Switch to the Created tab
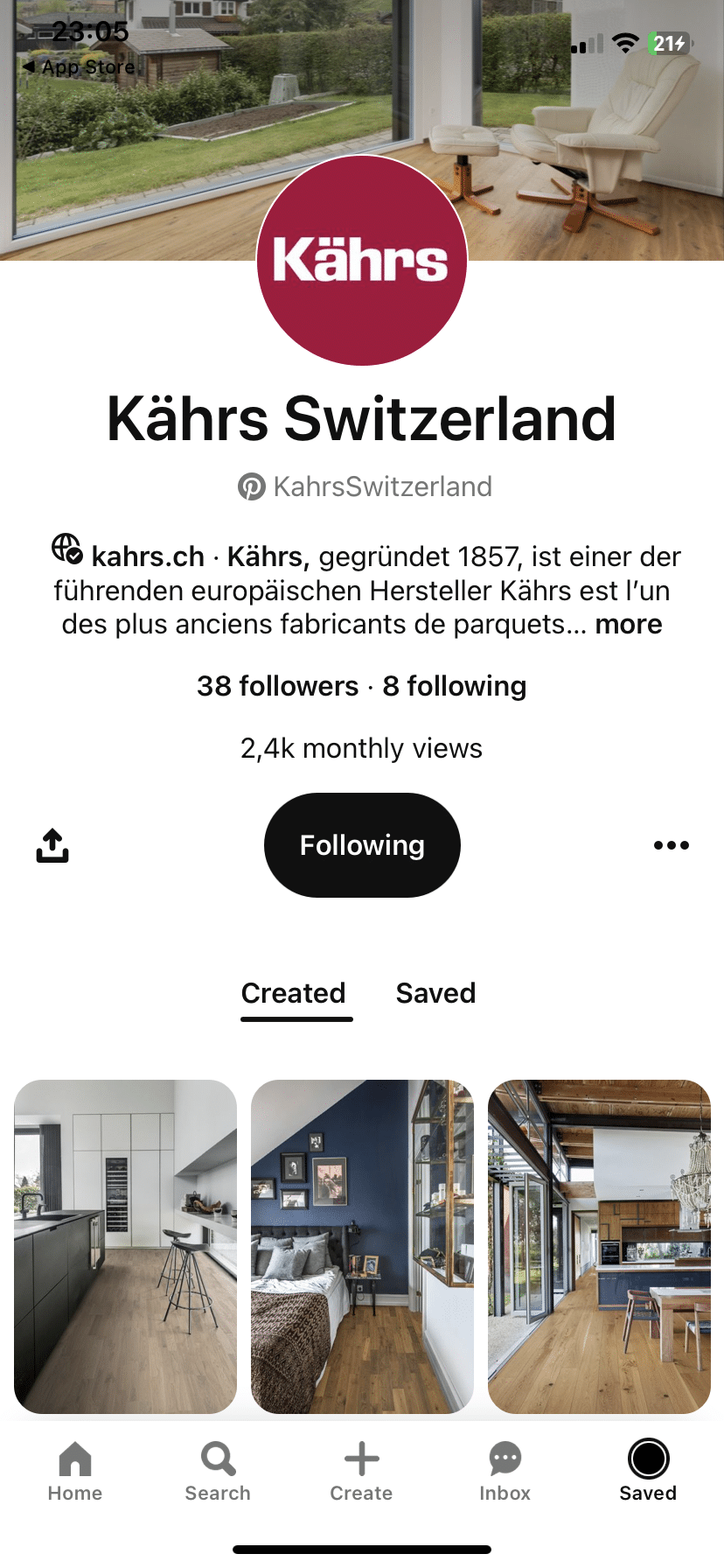 tap(295, 993)
